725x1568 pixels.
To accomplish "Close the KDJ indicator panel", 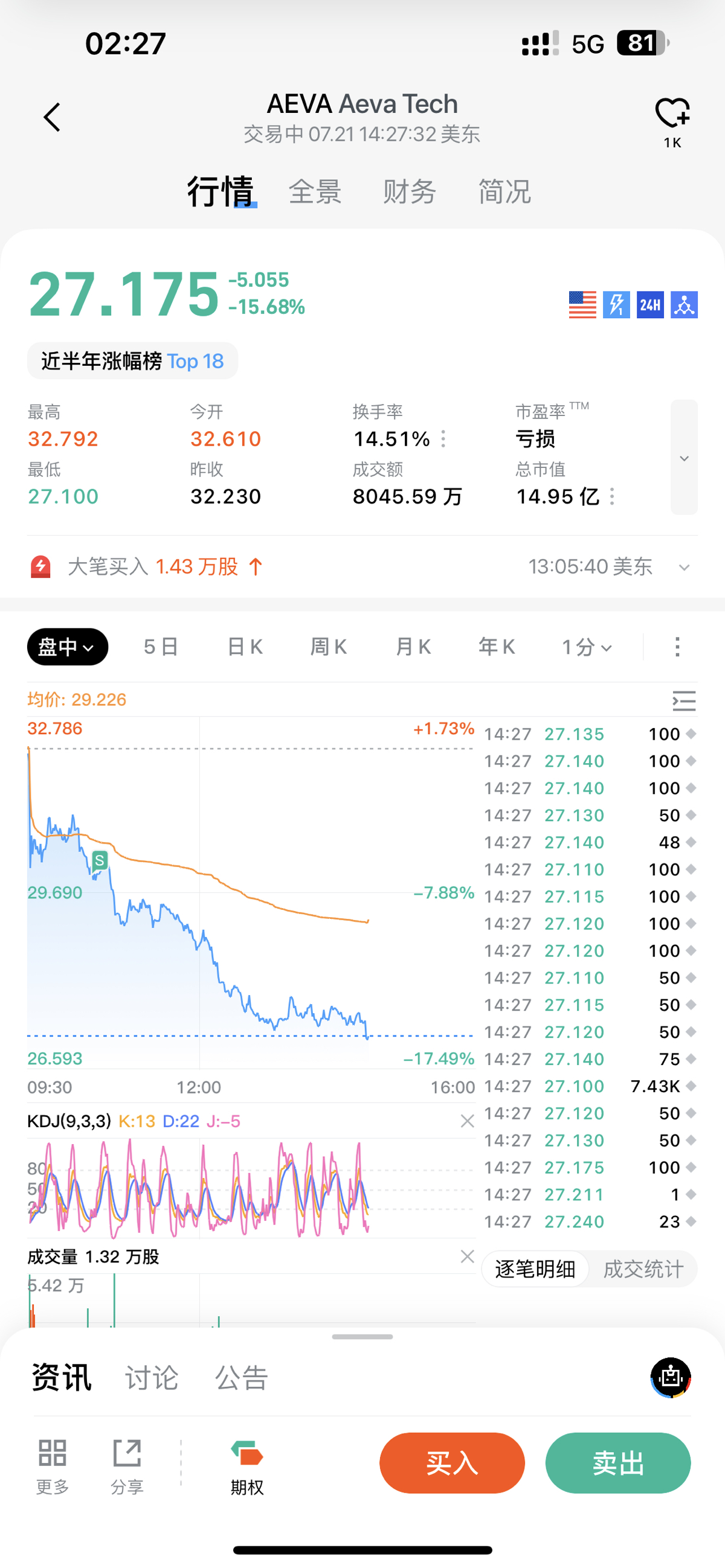I will [x=467, y=1121].
